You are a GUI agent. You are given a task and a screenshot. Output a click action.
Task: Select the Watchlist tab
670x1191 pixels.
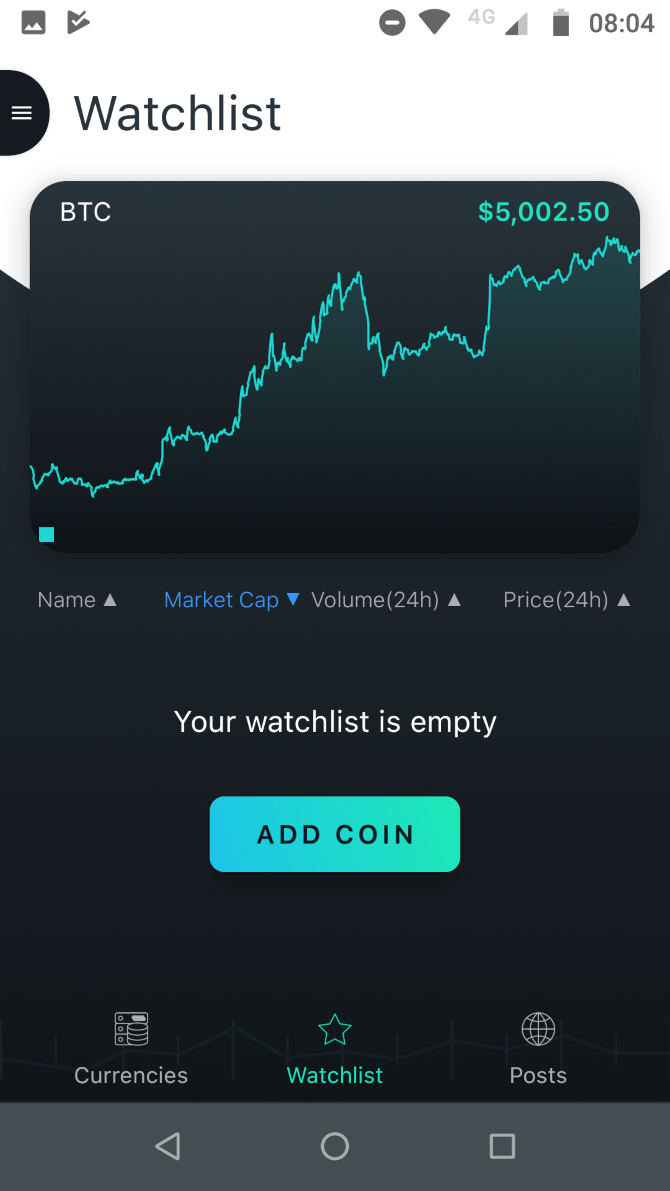coord(334,1049)
